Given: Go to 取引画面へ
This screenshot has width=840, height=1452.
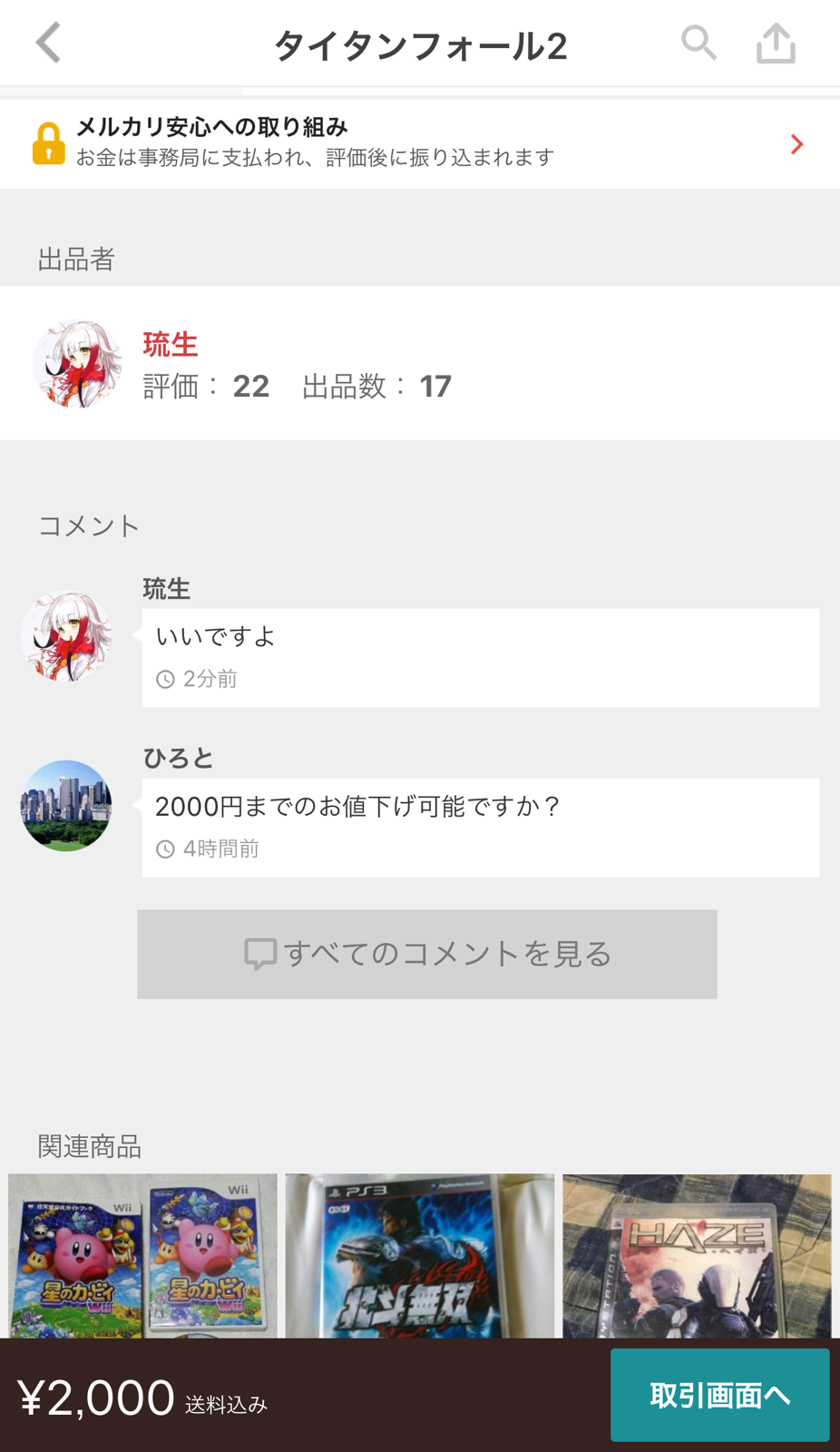Looking at the screenshot, I should pyautogui.click(x=719, y=1395).
